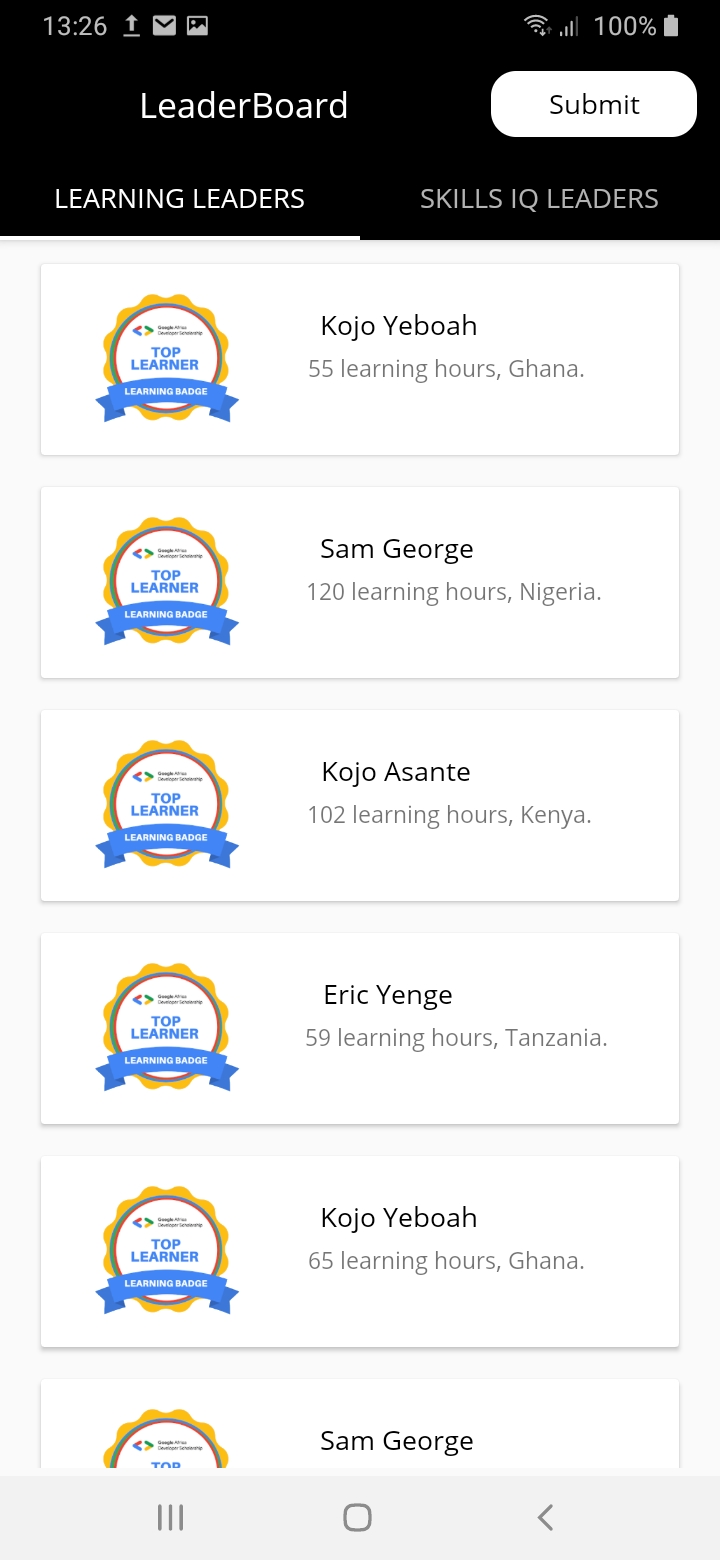The height and width of the screenshot is (1560, 720).
Task: Open Kojo Yeboah's card with 55 learning hours
Action: click(360, 359)
